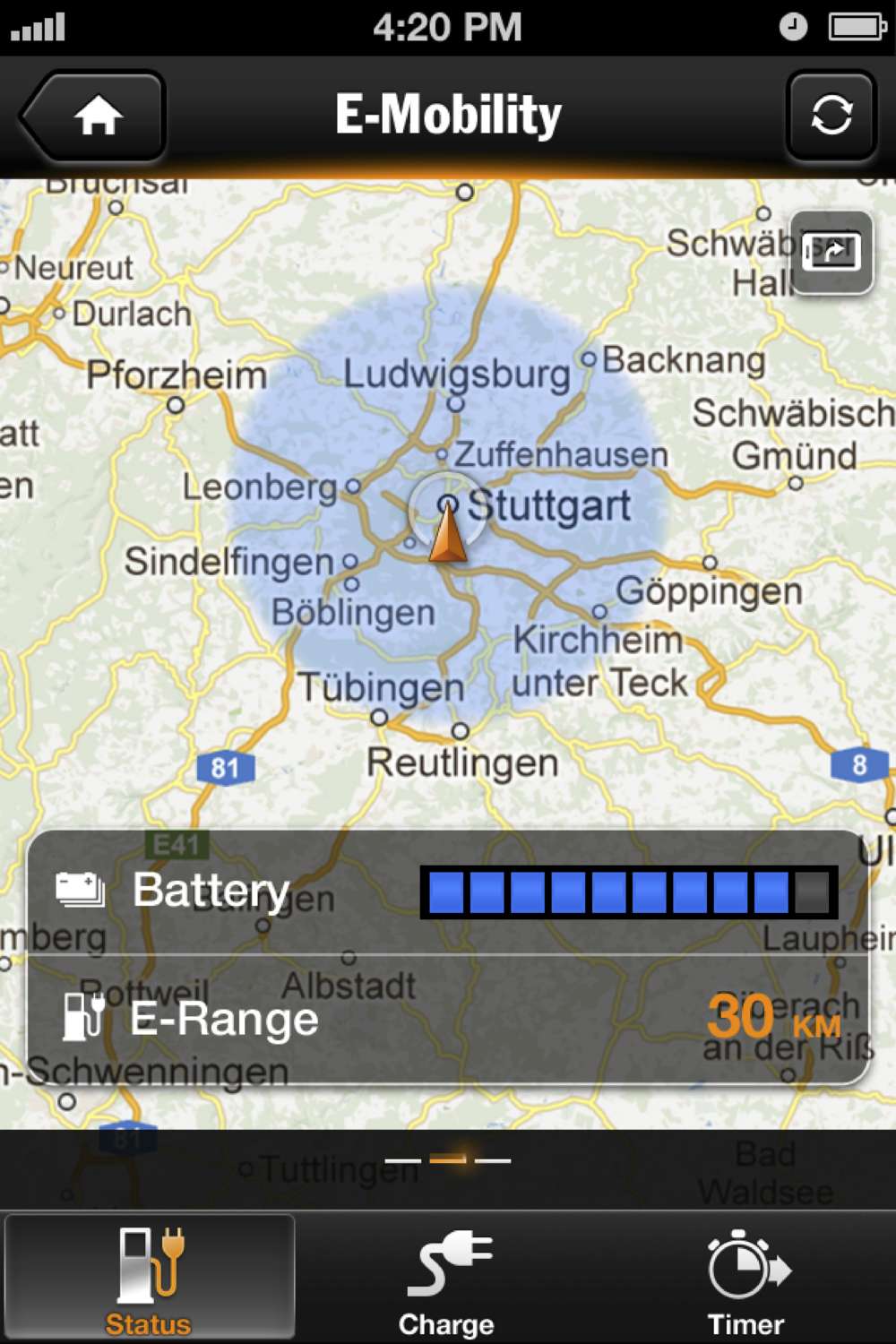Toggle the map view overlay button
Image resolution: width=896 pixels, height=1344 pixels.
click(831, 254)
